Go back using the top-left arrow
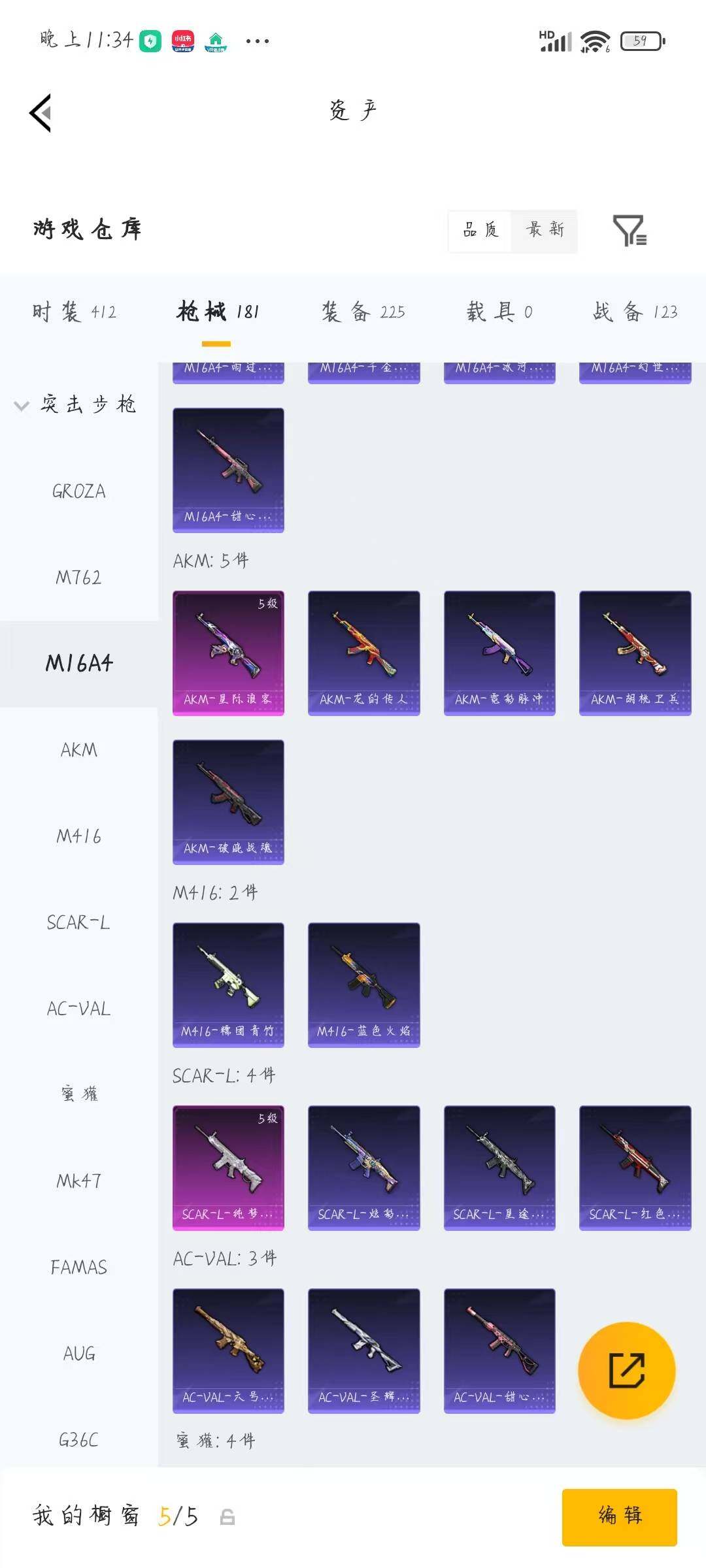 click(x=41, y=113)
